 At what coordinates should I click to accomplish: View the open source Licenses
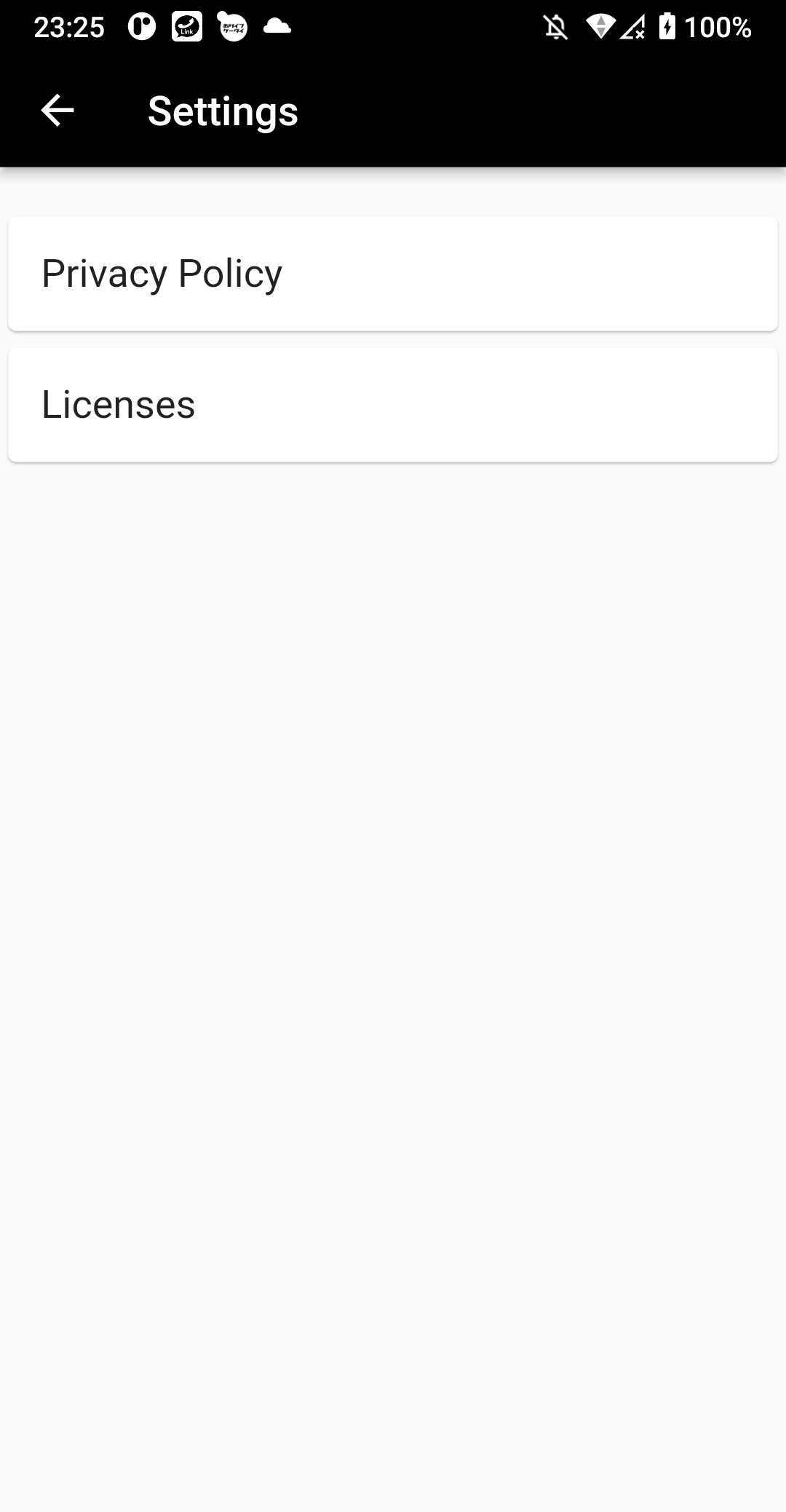click(393, 405)
